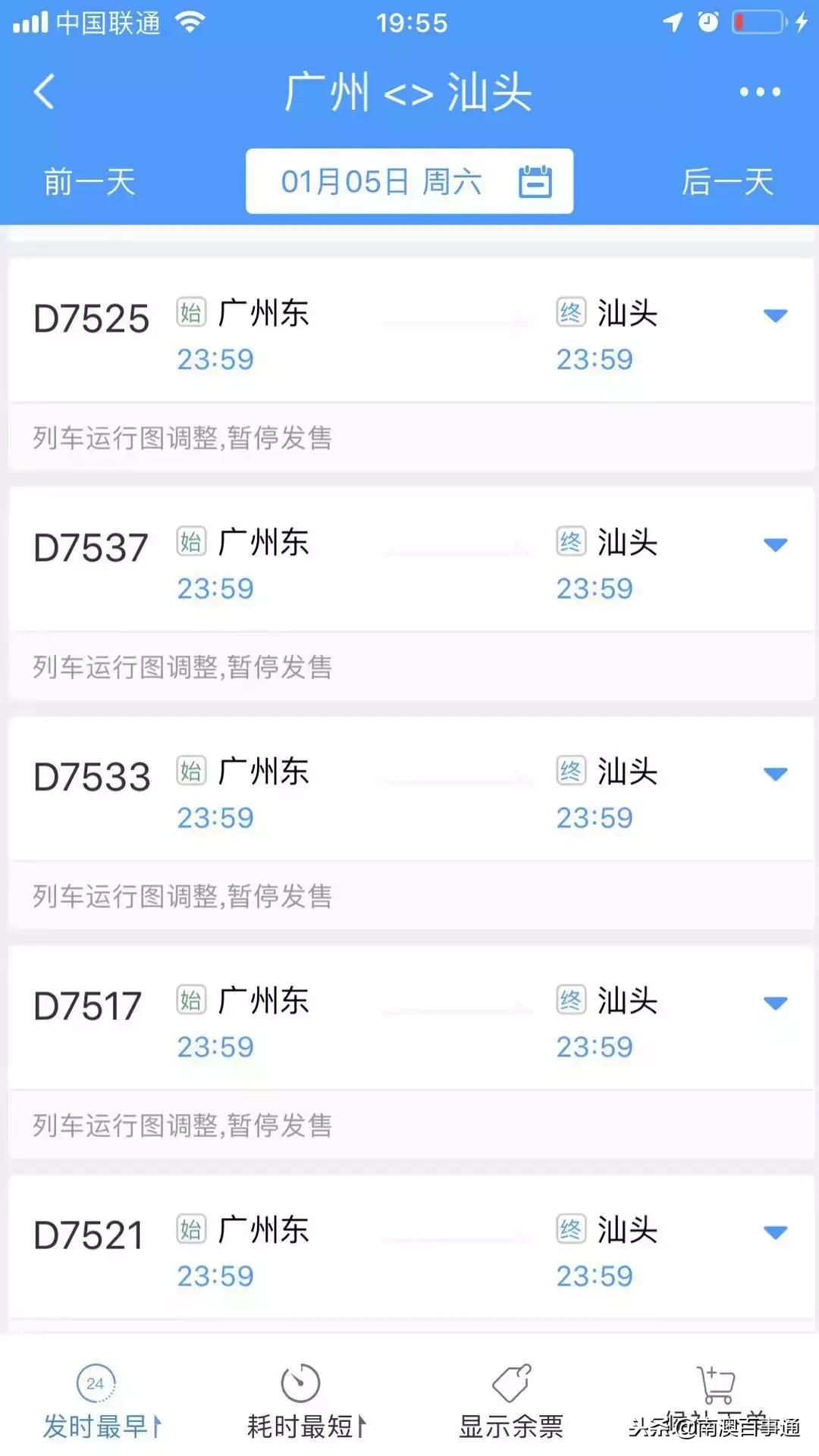Tap the back arrow at top left

pyautogui.click(x=44, y=91)
